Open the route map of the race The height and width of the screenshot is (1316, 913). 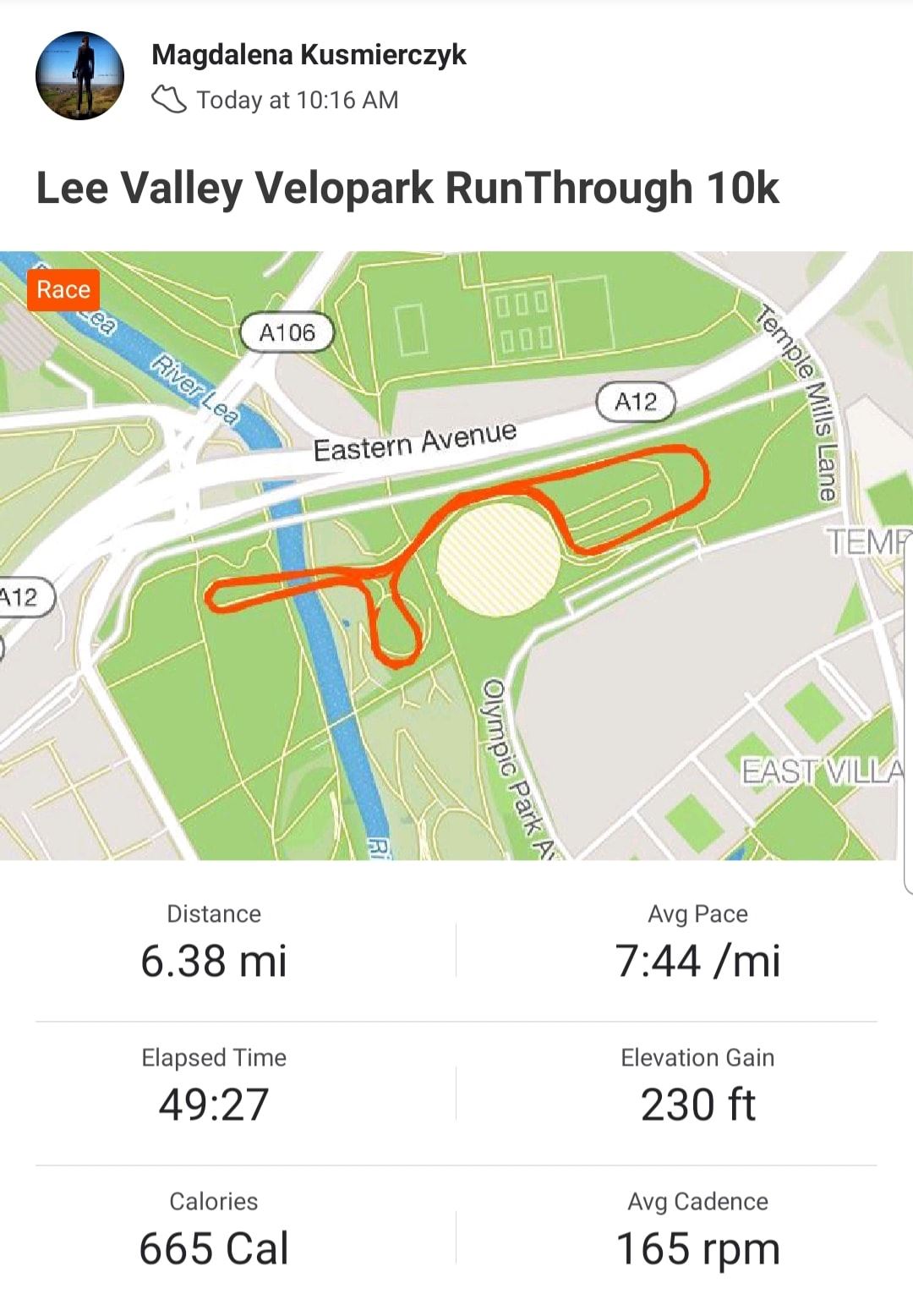tap(456, 555)
